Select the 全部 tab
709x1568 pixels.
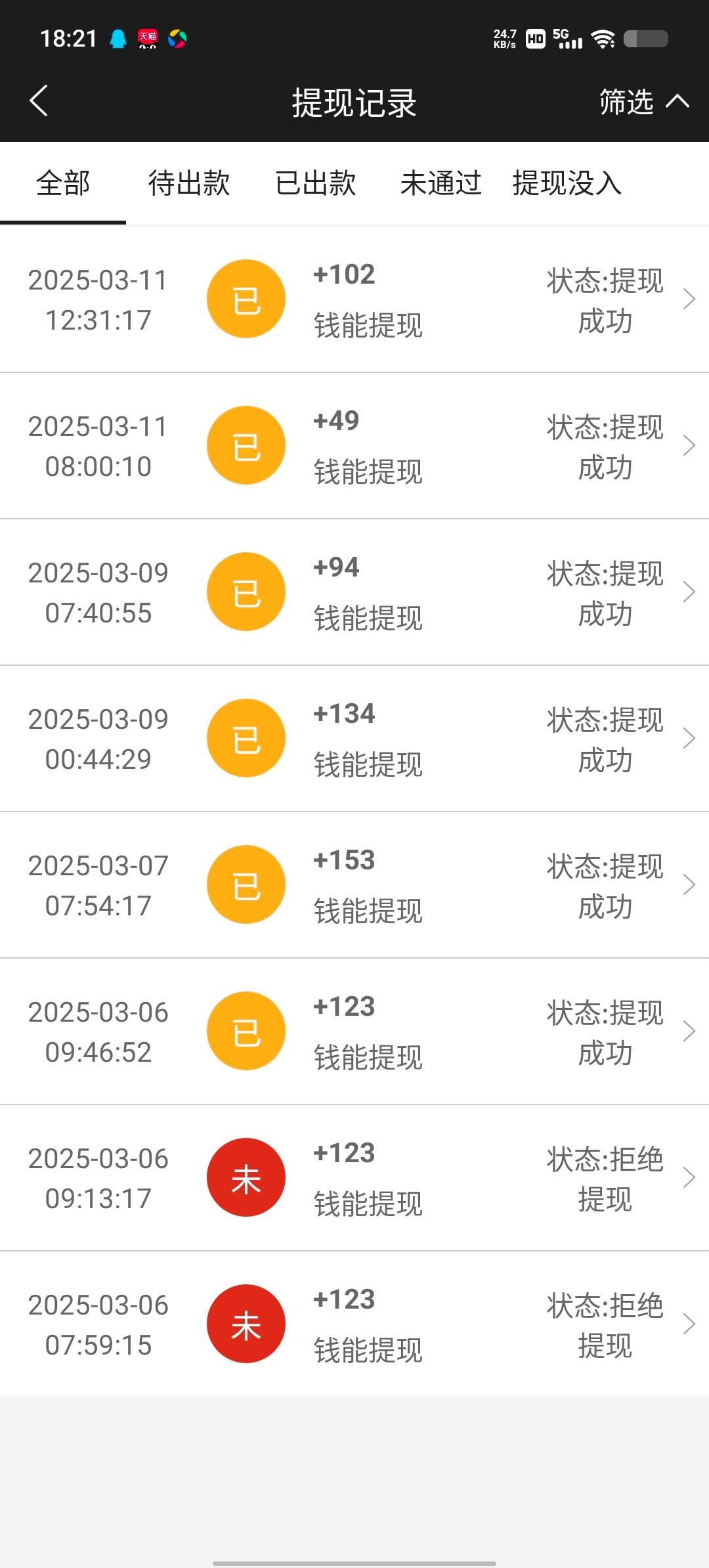(63, 183)
